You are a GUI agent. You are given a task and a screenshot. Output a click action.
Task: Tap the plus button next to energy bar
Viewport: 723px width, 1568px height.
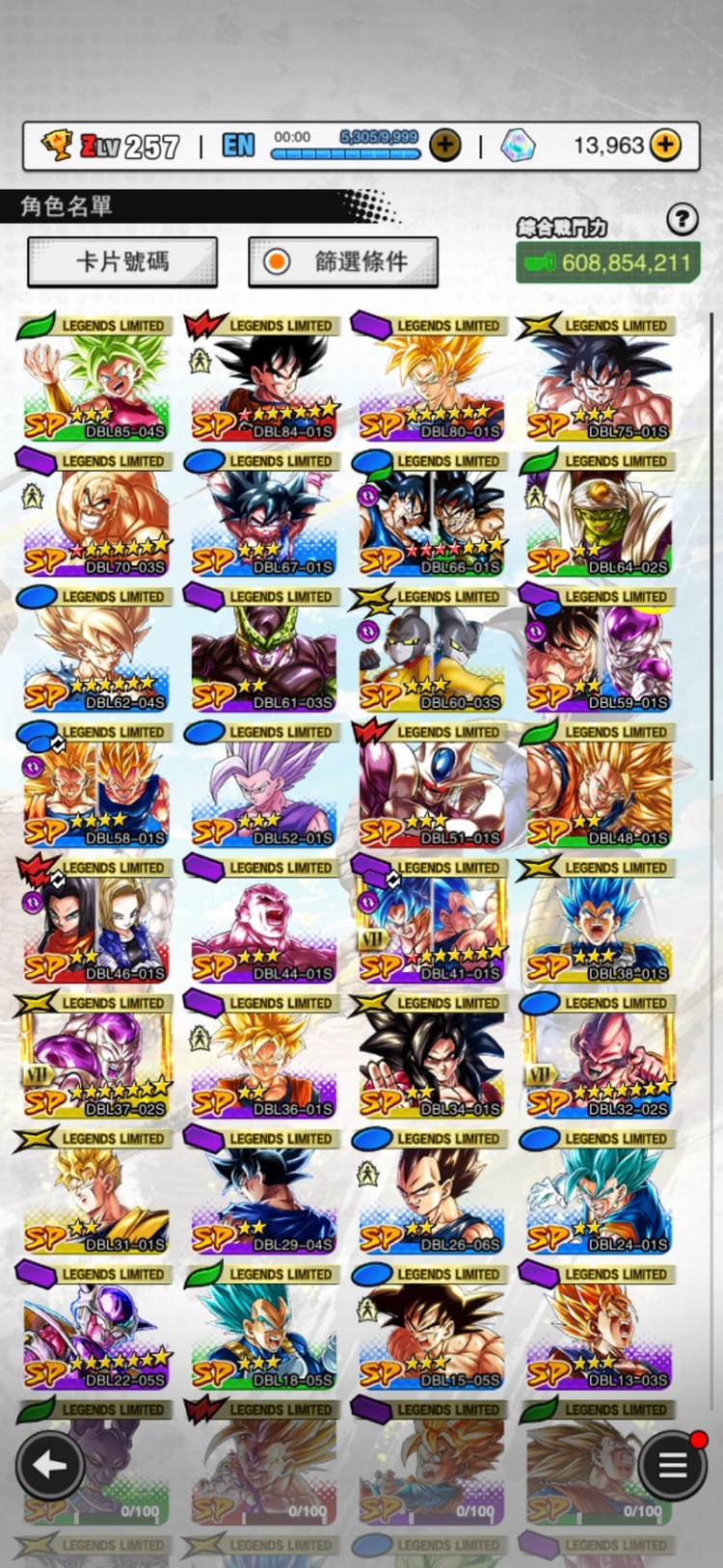click(x=444, y=146)
